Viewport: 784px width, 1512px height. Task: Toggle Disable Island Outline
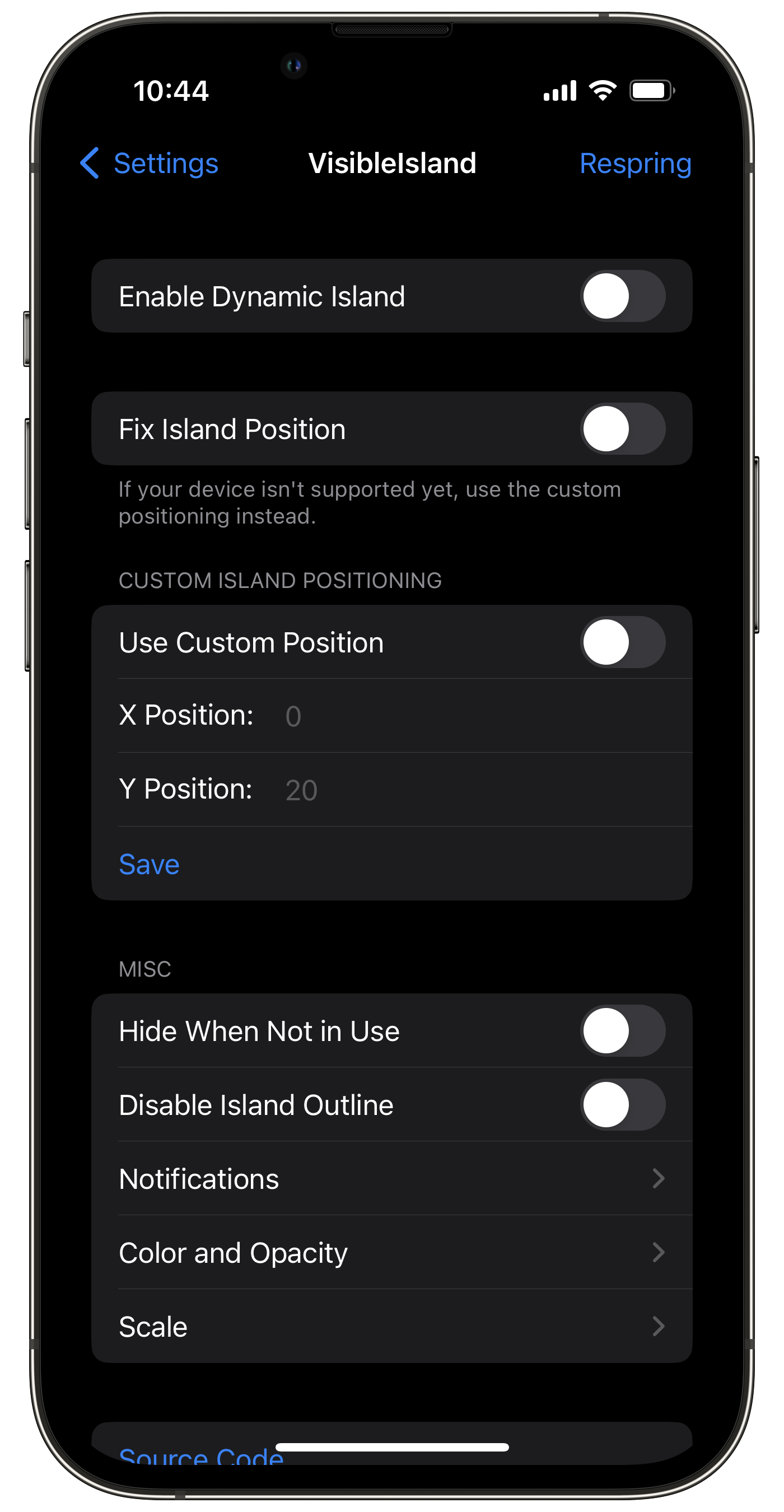622,1105
